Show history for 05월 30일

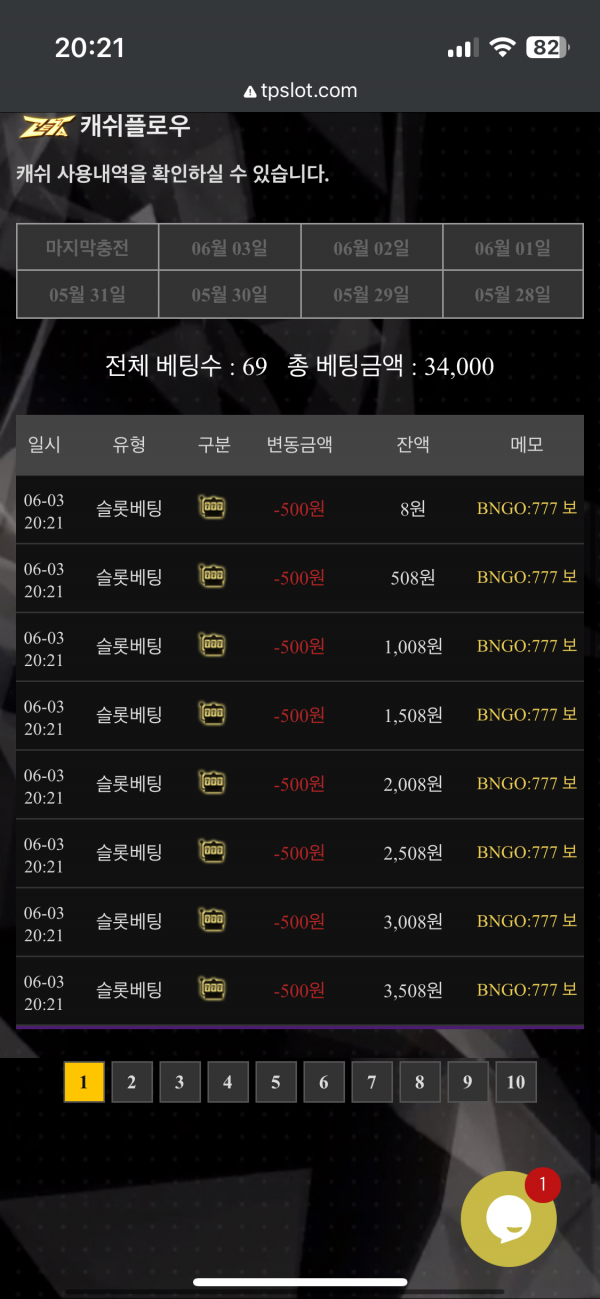(x=229, y=295)
